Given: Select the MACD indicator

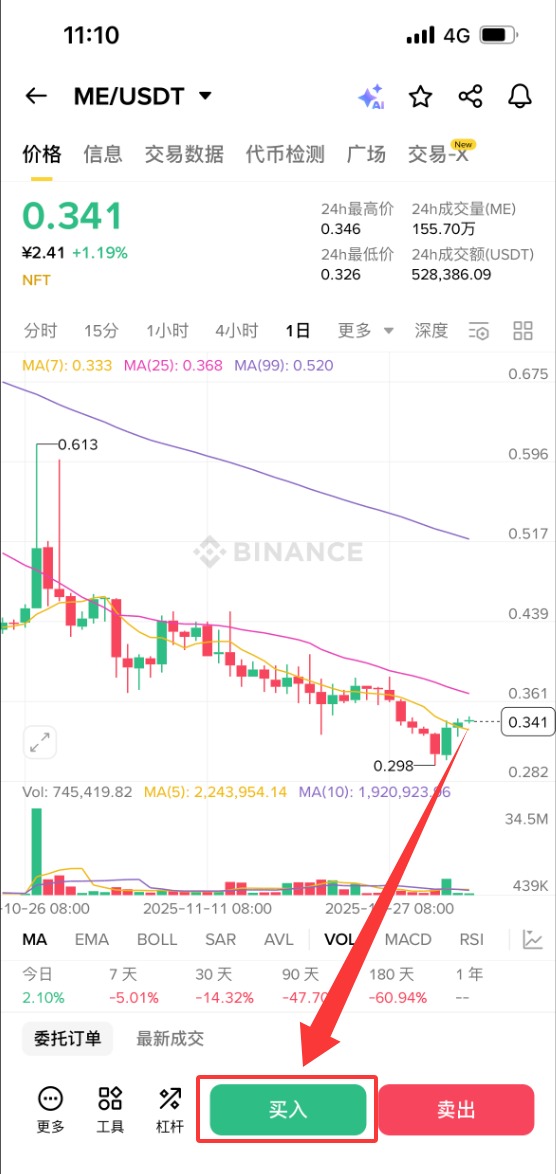Looking at the screenshot, I should (408, 940).
